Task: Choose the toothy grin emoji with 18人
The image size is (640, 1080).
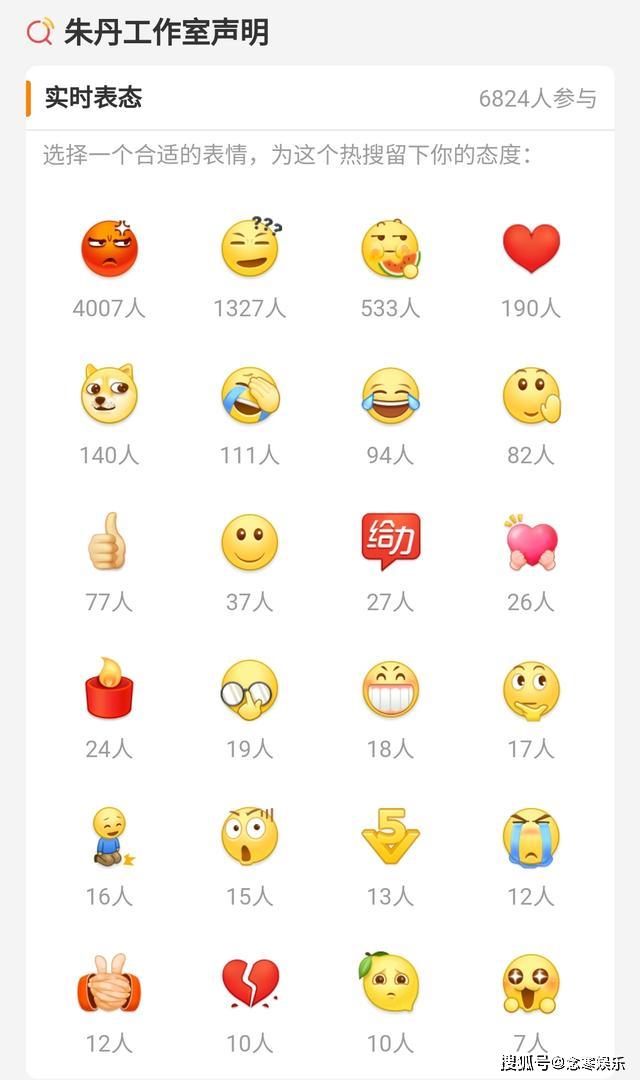Action: 390,689
